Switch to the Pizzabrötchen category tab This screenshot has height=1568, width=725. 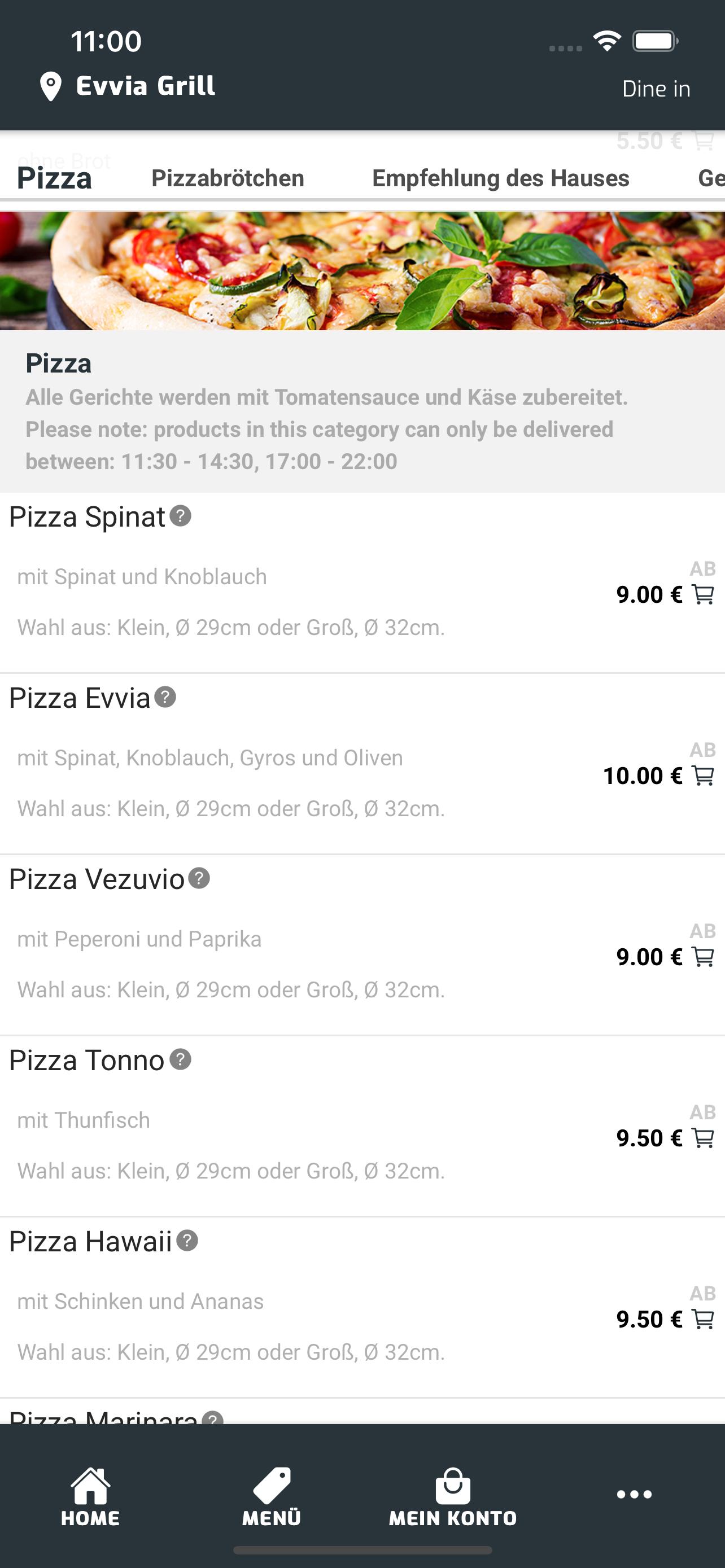pyautogui.click(x=228, y=178)
